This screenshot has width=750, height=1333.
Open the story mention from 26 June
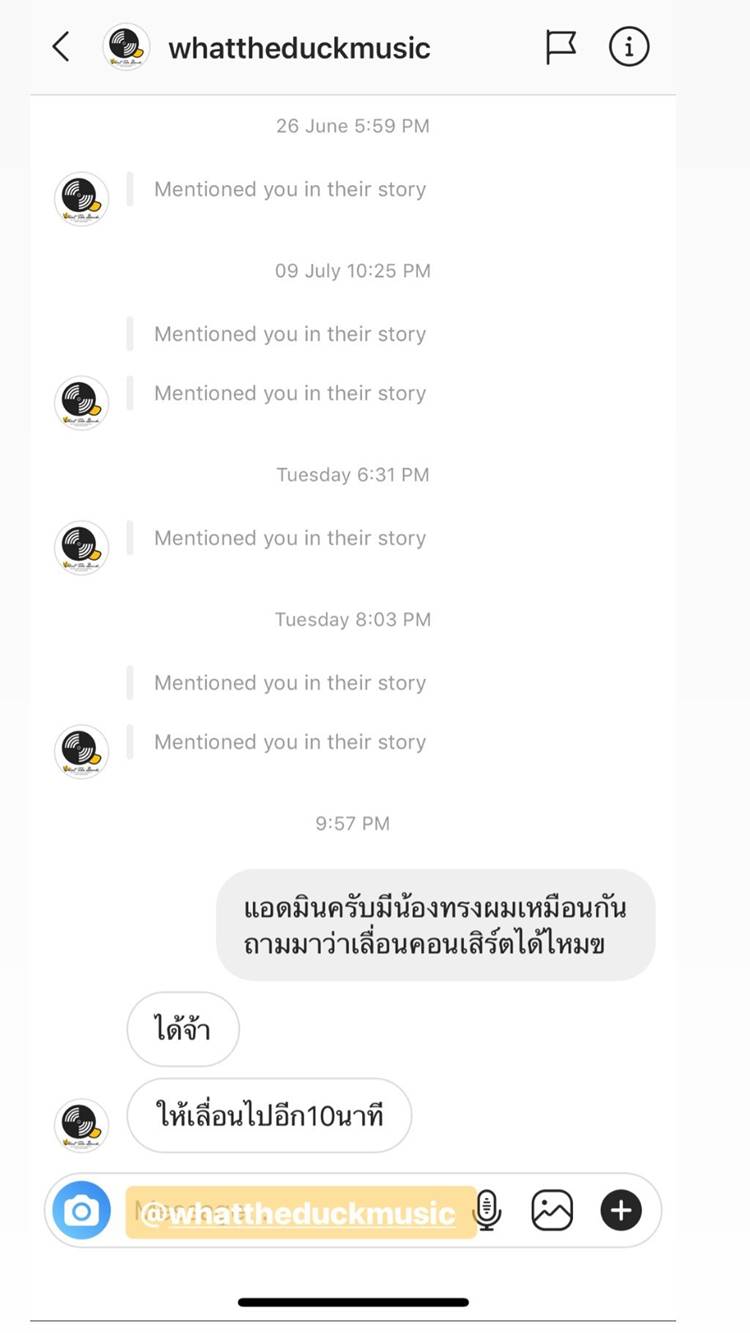tap(289, 189)
